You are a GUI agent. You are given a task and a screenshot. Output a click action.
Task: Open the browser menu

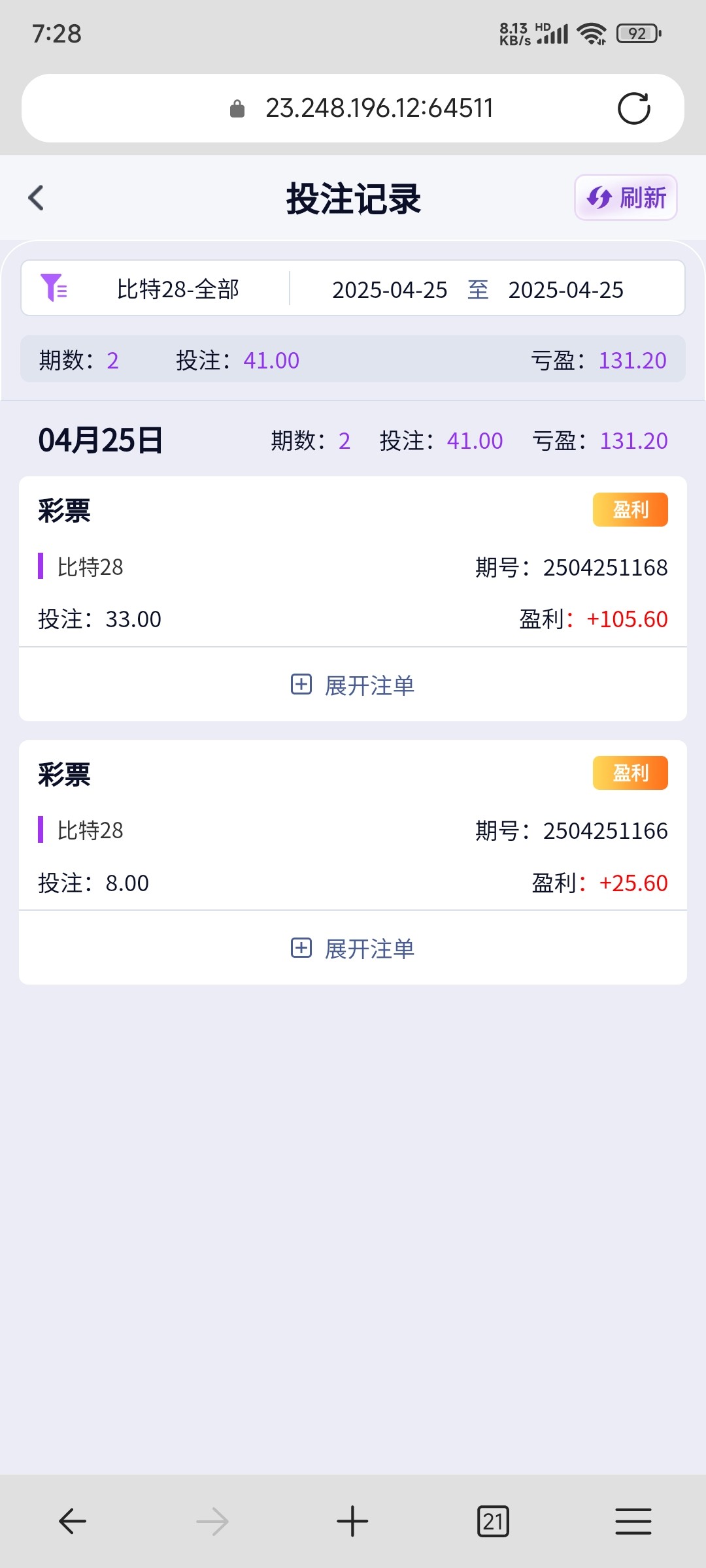(x=633, y=1521)
